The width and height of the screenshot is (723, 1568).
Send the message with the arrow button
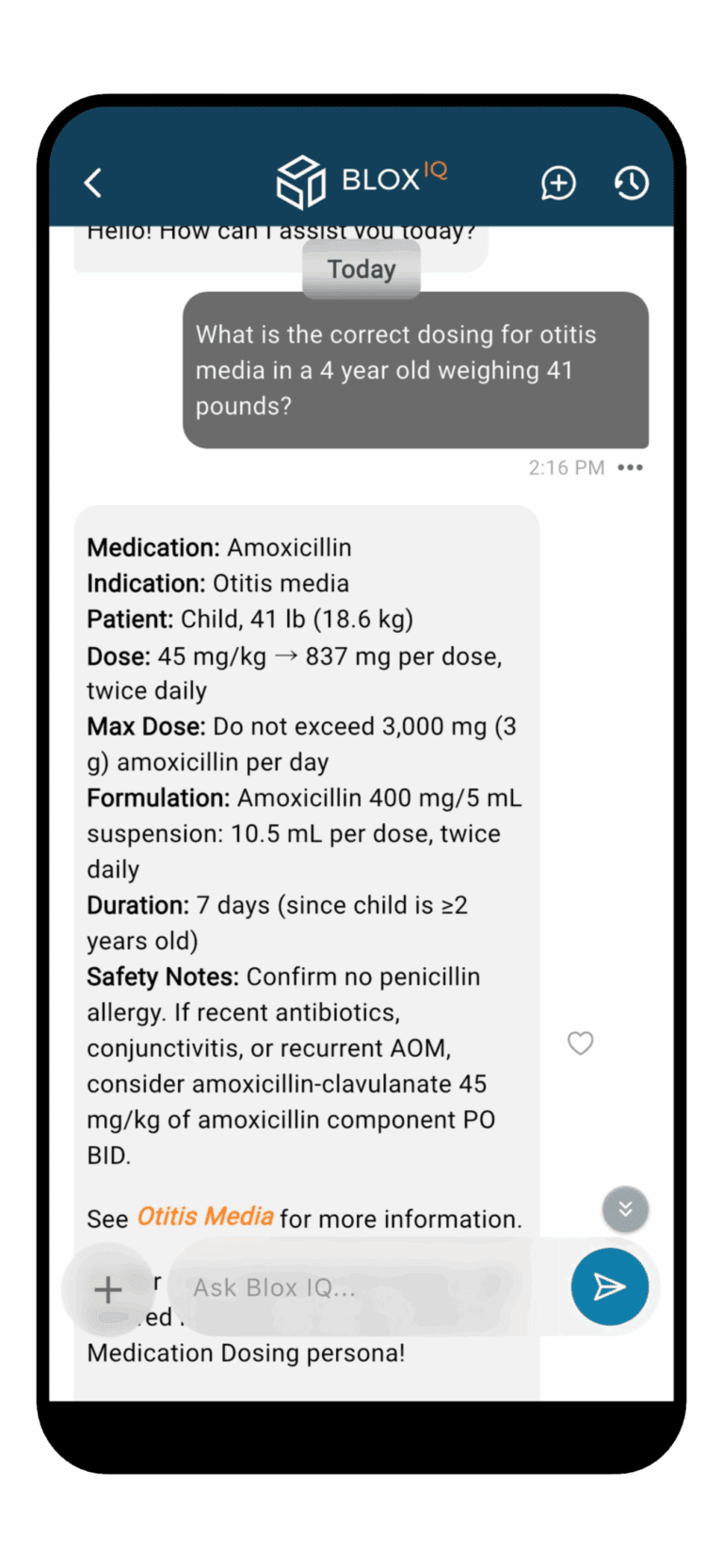pos(609,1287)
